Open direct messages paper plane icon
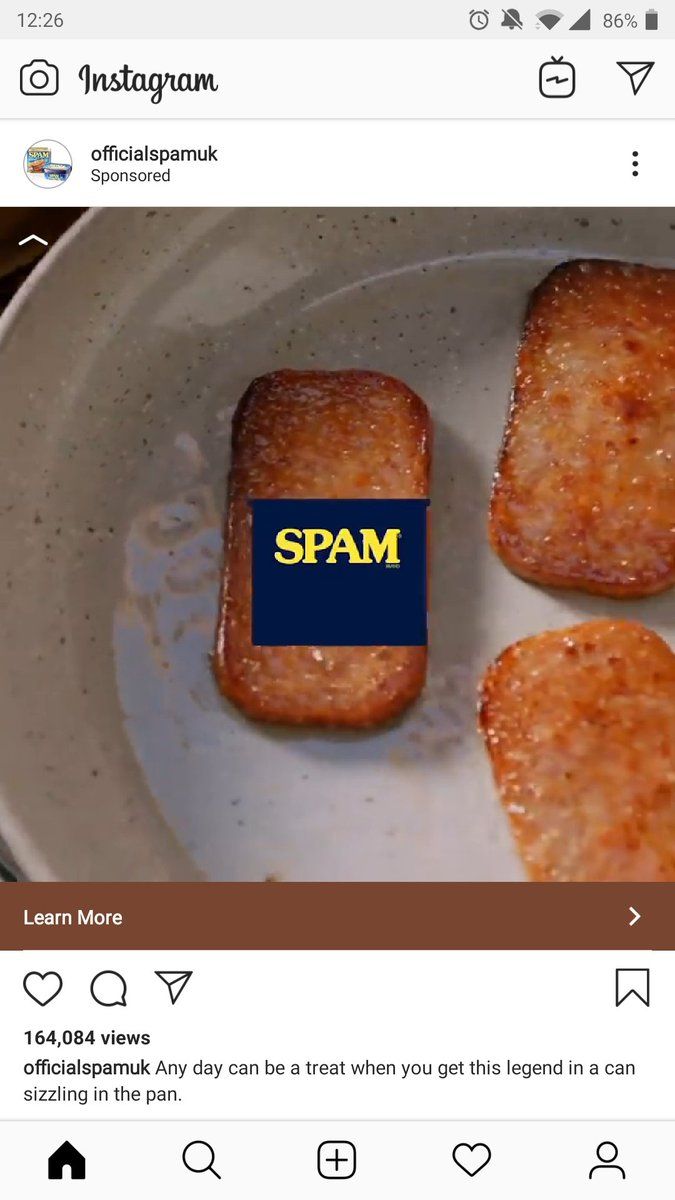This screenshot has height=1200, width=675. pyautogui.click(x=635, y=78)
